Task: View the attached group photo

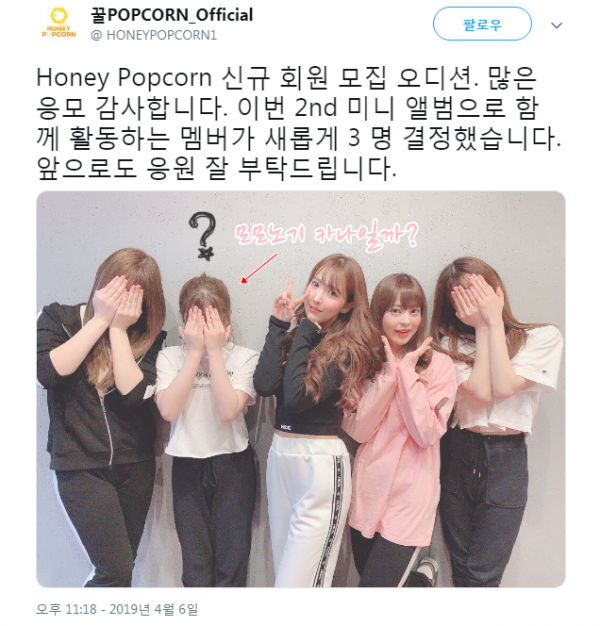Action: click(x=301, y=388)
